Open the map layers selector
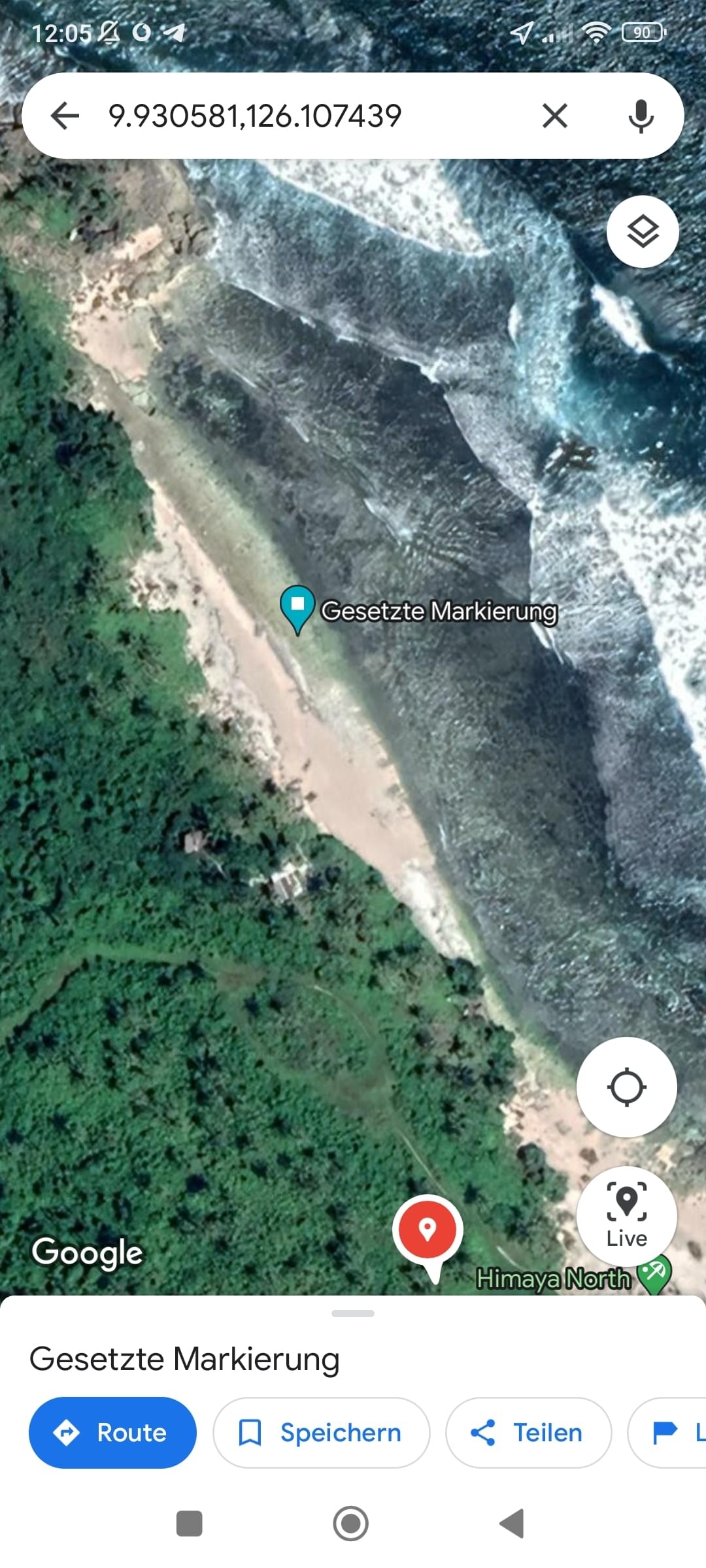Image resolution: width=706 pixels, height=1568 pixels. pyautogui.click(x=643, y=231)
